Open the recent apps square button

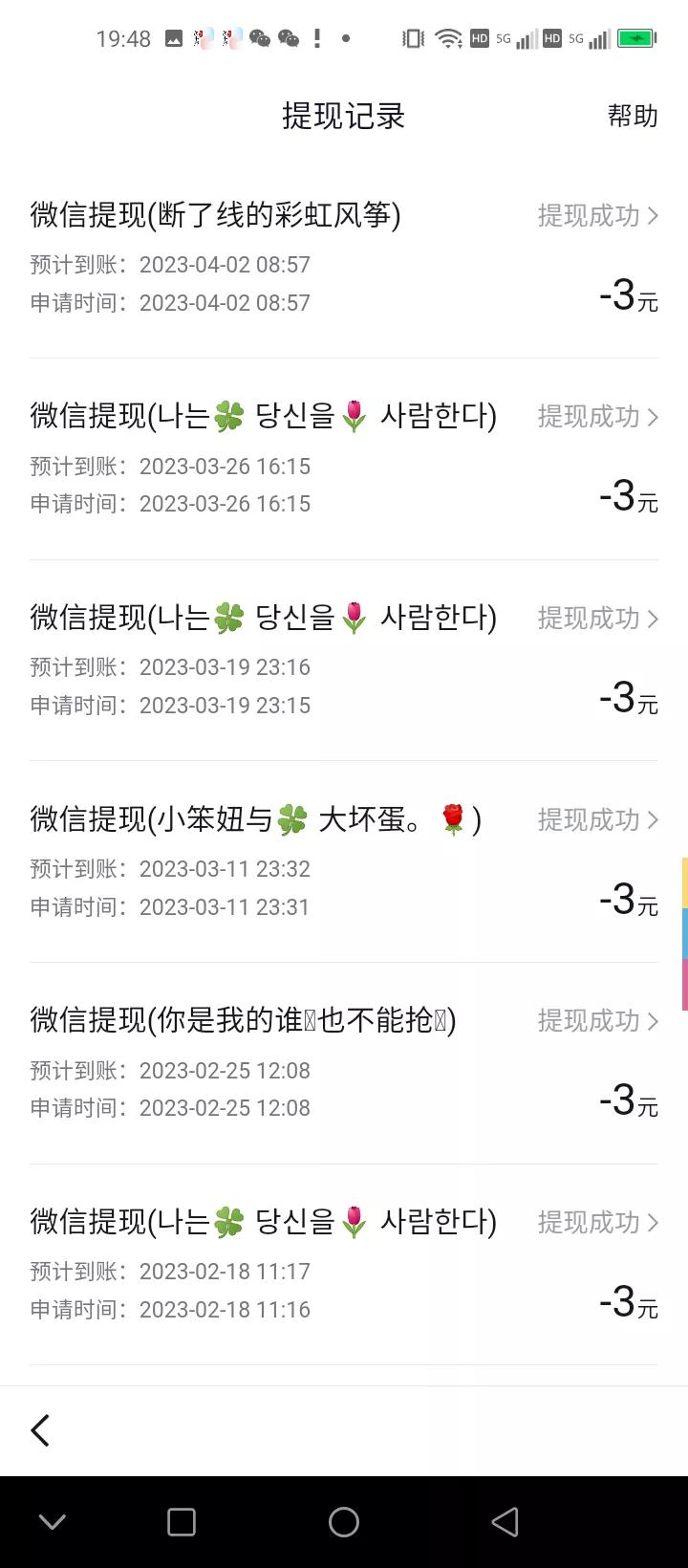[x=182, y=1522]
